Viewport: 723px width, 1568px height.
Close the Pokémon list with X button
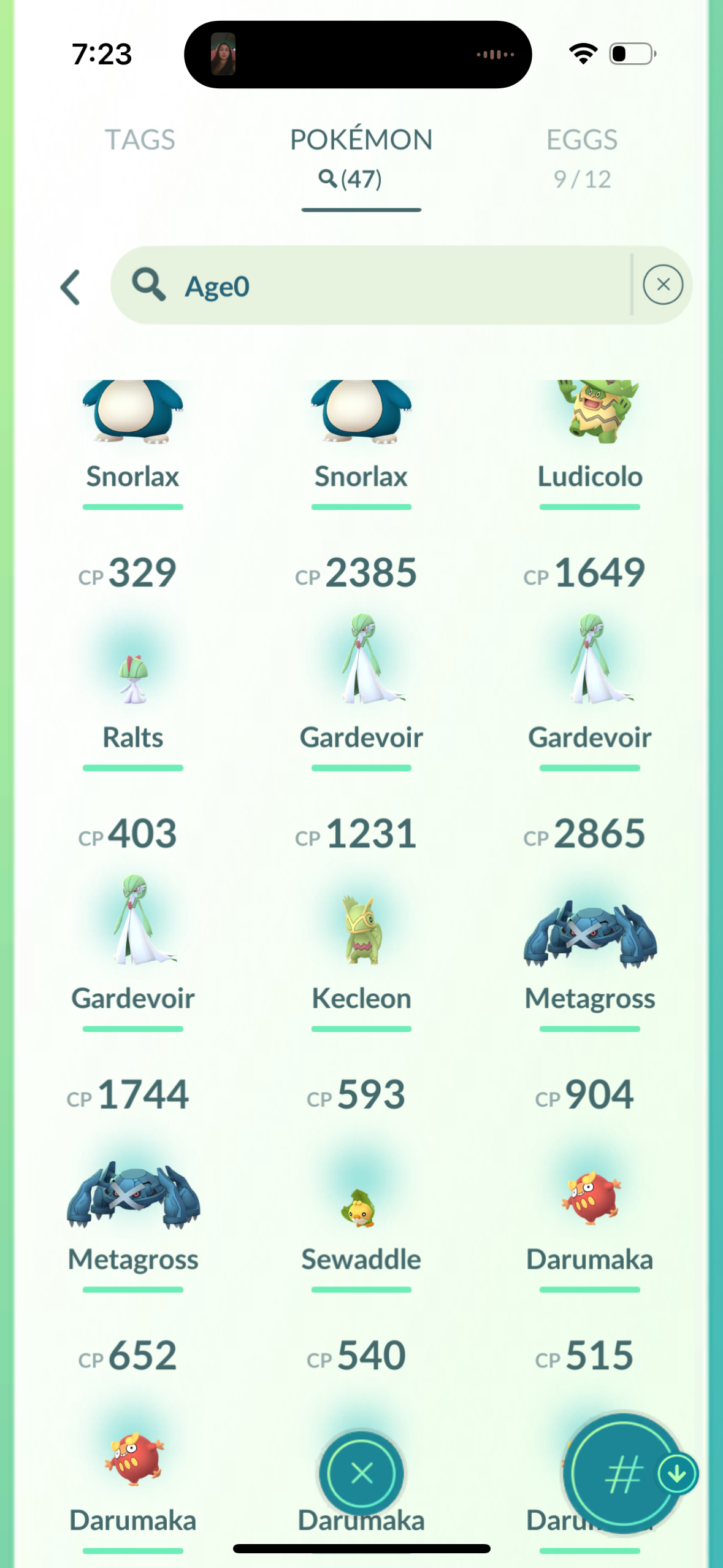[x=361, y=1473]
